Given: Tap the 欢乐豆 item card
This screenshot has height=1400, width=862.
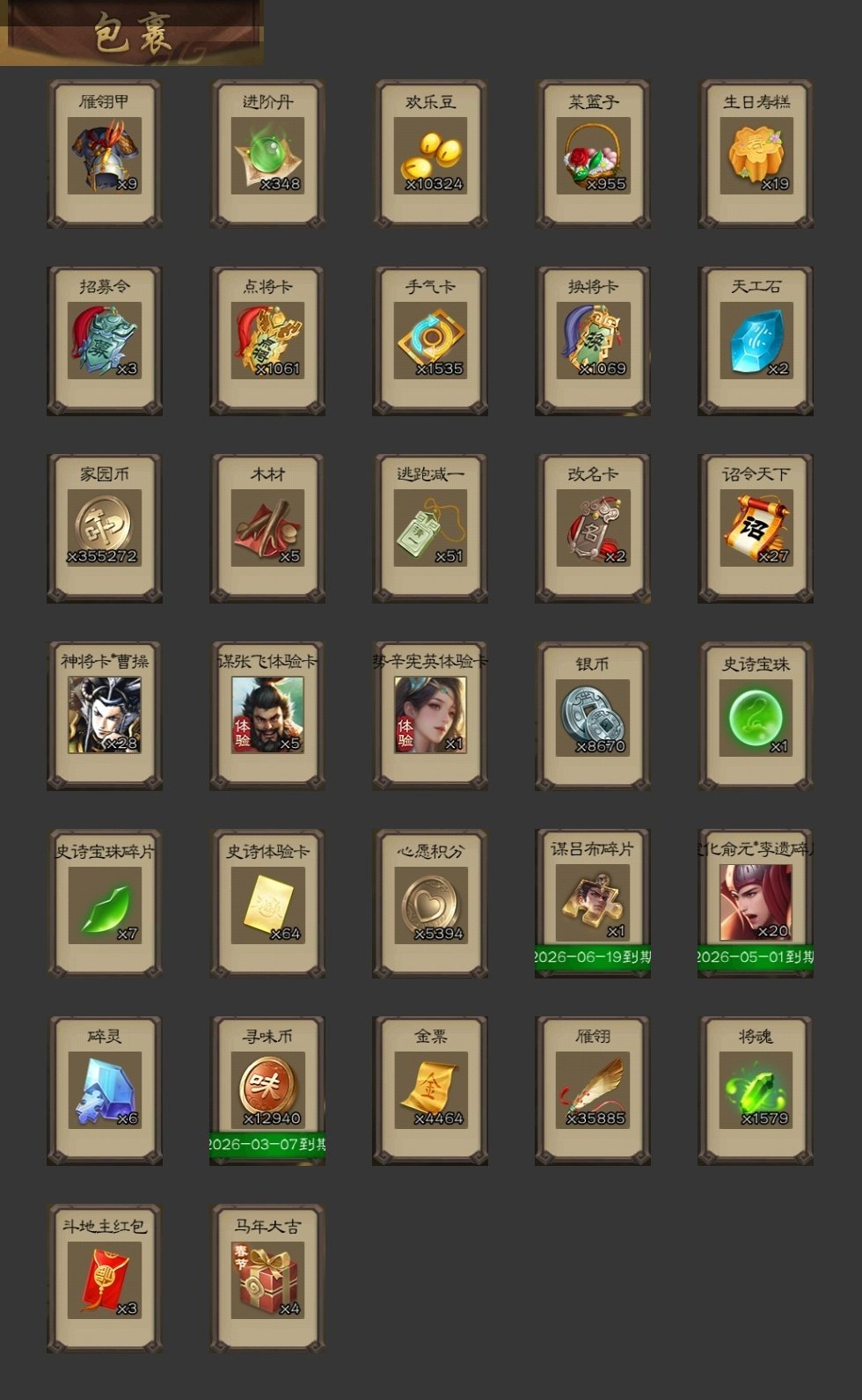Looking at the screenshot, I should 430,156.
